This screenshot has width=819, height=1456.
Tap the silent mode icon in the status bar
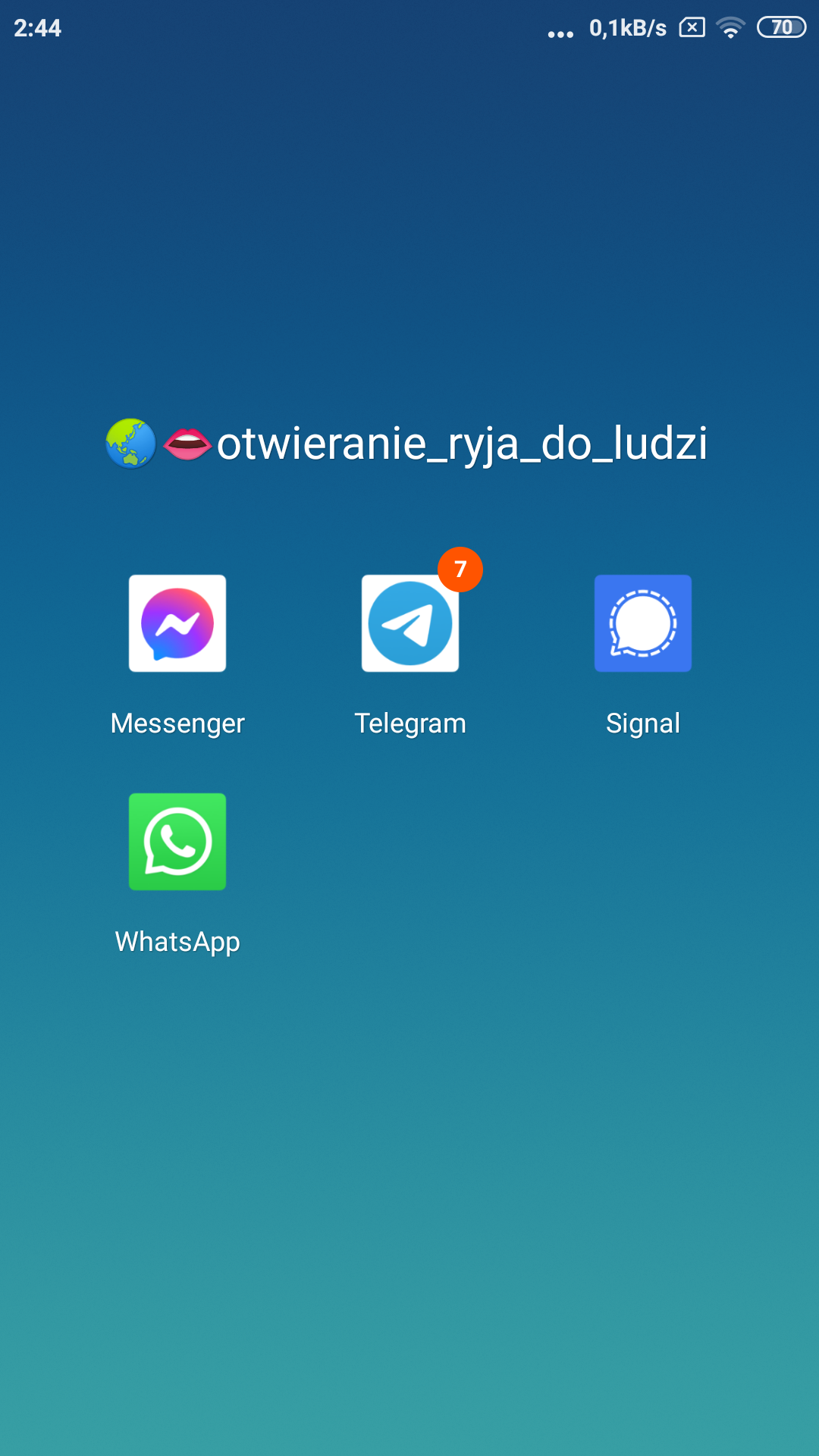(691, 27)
